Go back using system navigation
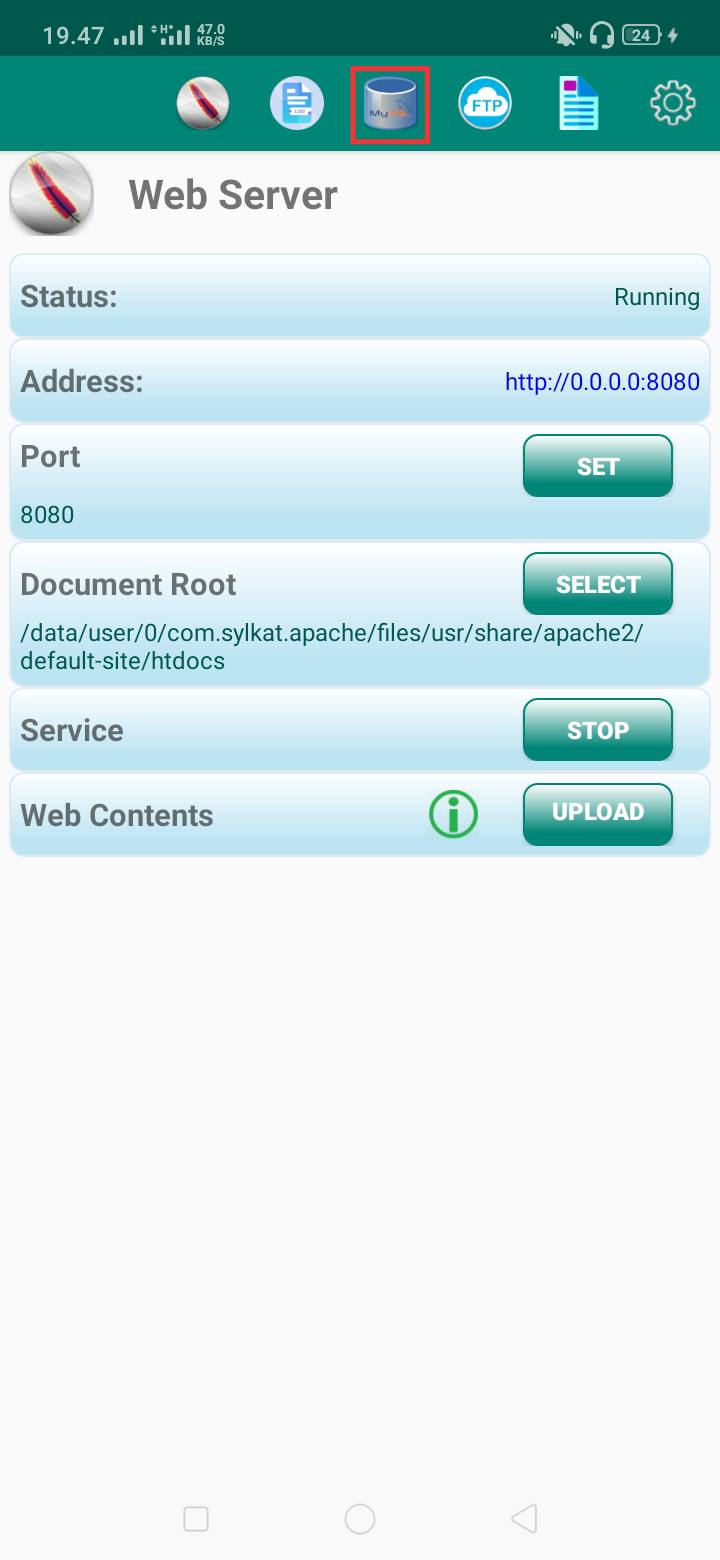Image resolution: width=720 pixels, height=1560 pixels. click(524, 1519)
